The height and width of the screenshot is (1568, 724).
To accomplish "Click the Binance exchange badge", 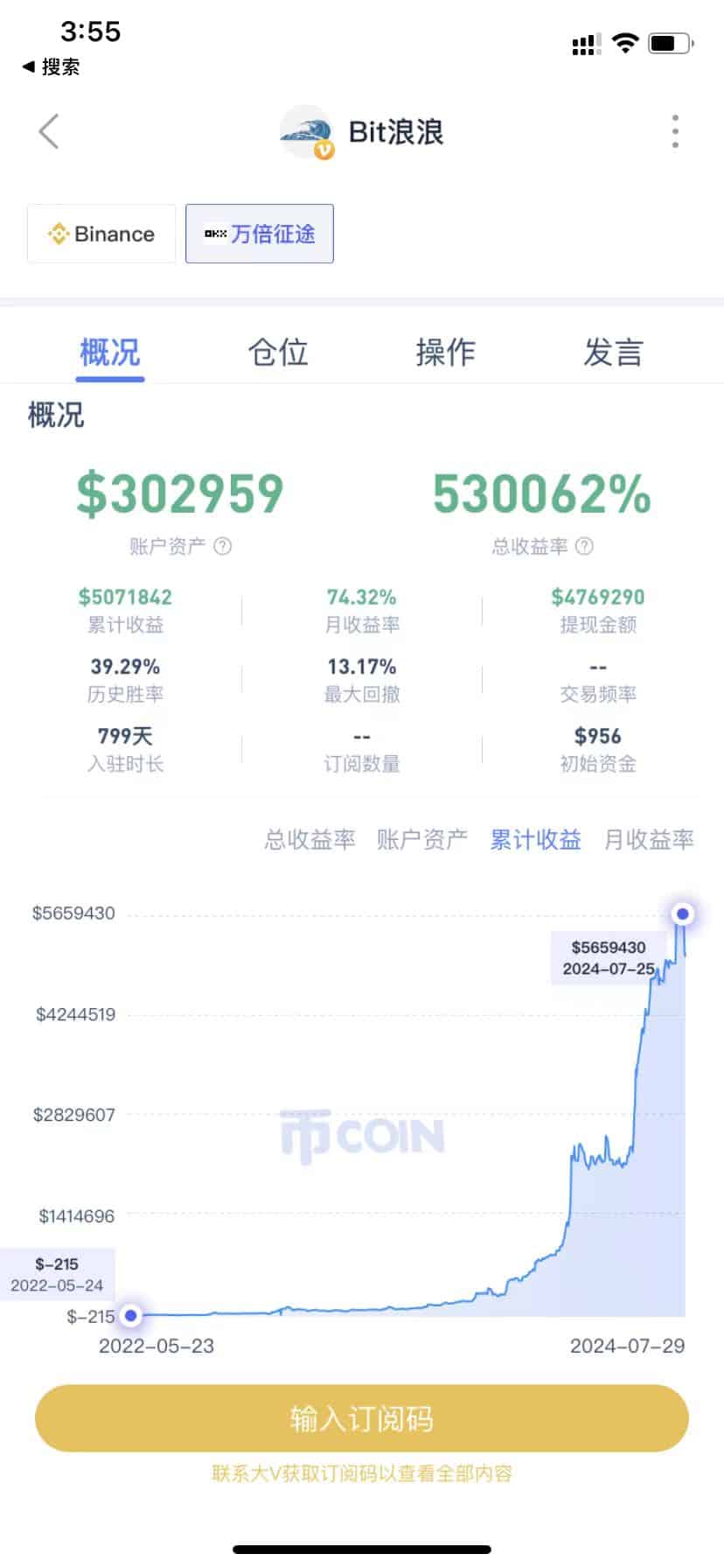I will [x=101, y=234].
